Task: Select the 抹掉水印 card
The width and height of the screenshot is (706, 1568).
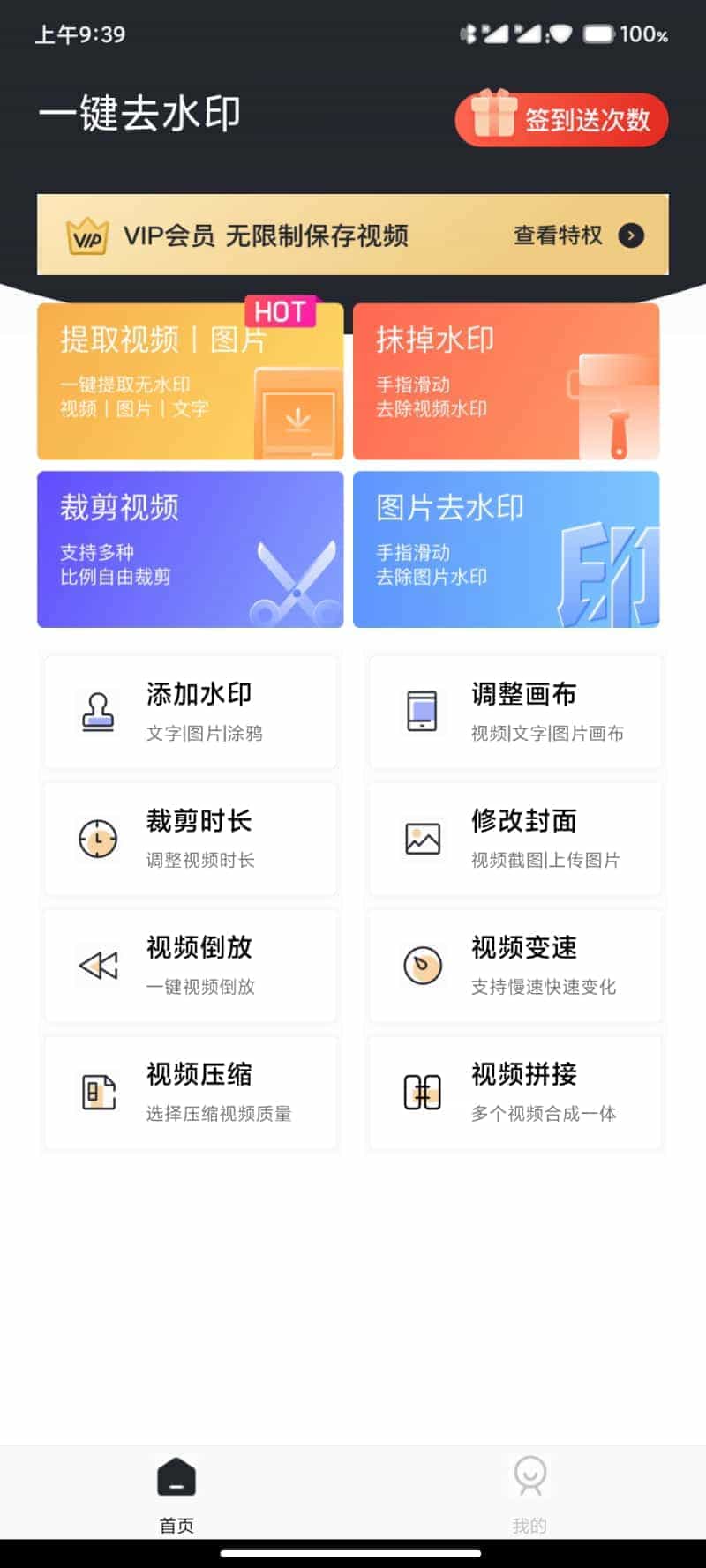Action: tap(506, 381)
